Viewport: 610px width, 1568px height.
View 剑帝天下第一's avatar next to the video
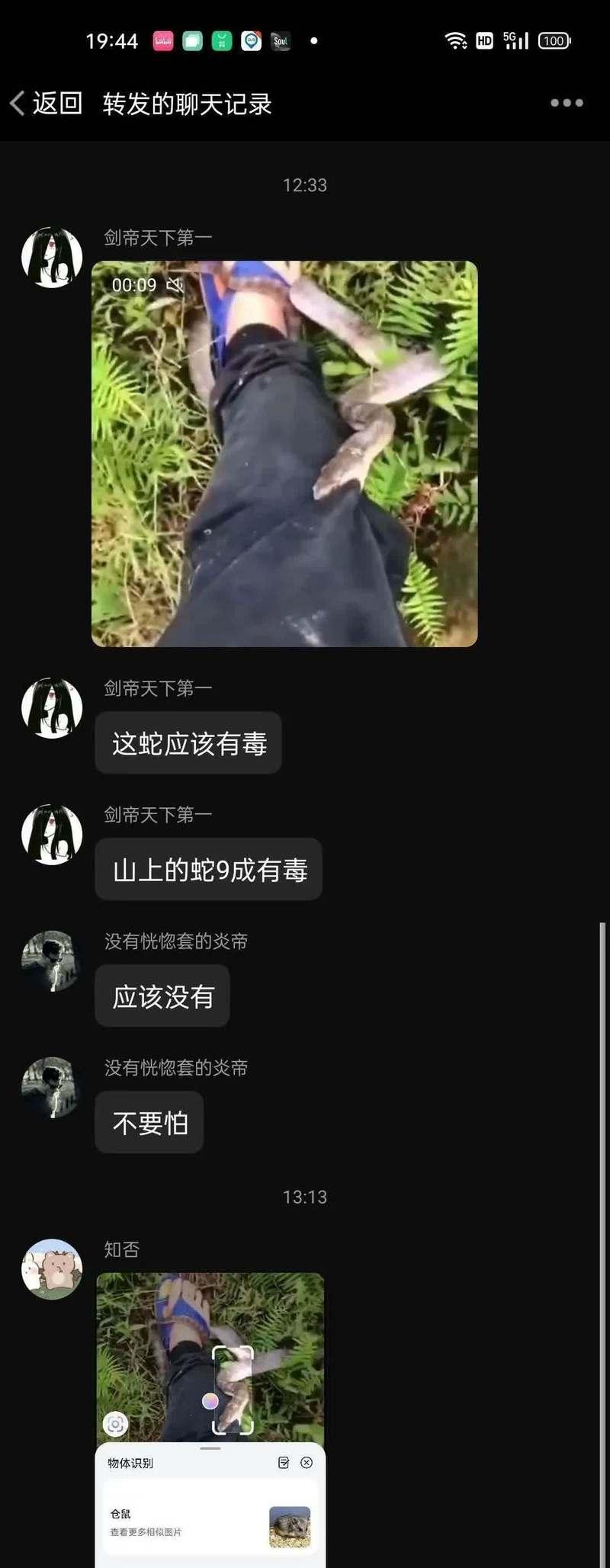click(52, 257)
